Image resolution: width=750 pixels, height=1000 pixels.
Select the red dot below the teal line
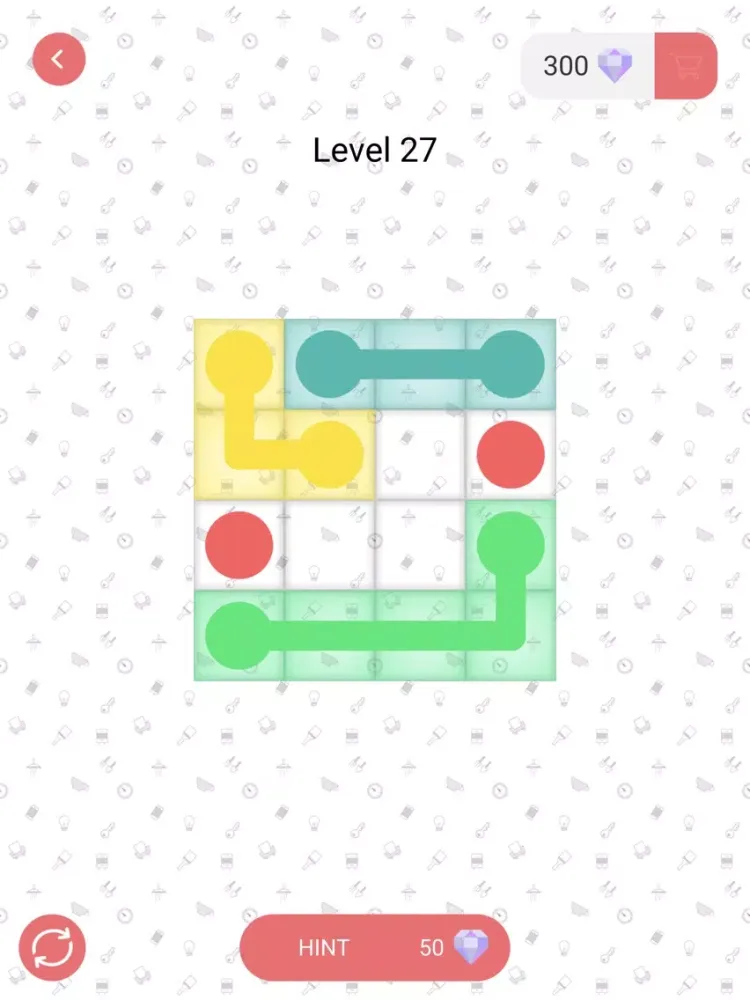[510, 455]
